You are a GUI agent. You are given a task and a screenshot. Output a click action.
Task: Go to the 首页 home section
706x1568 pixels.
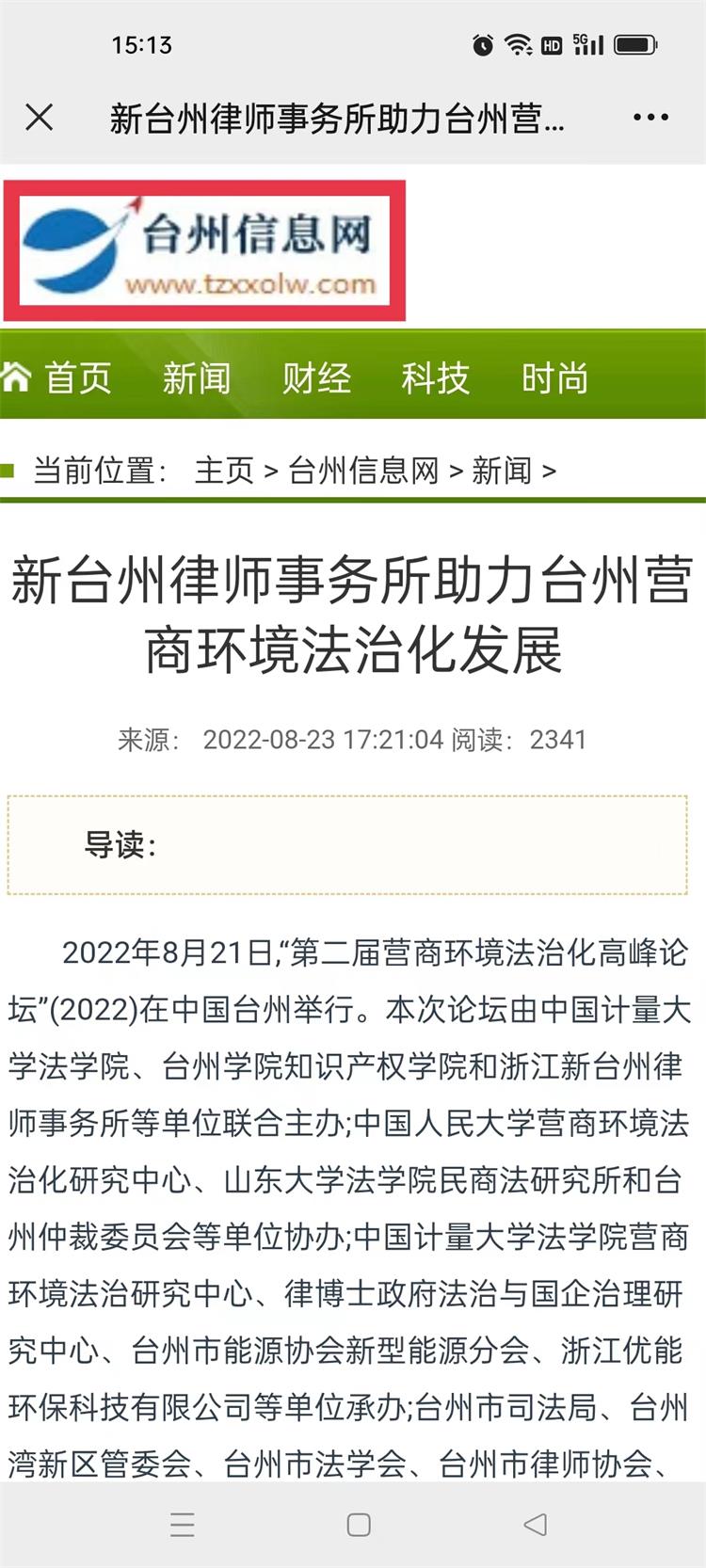pos(57,378)
